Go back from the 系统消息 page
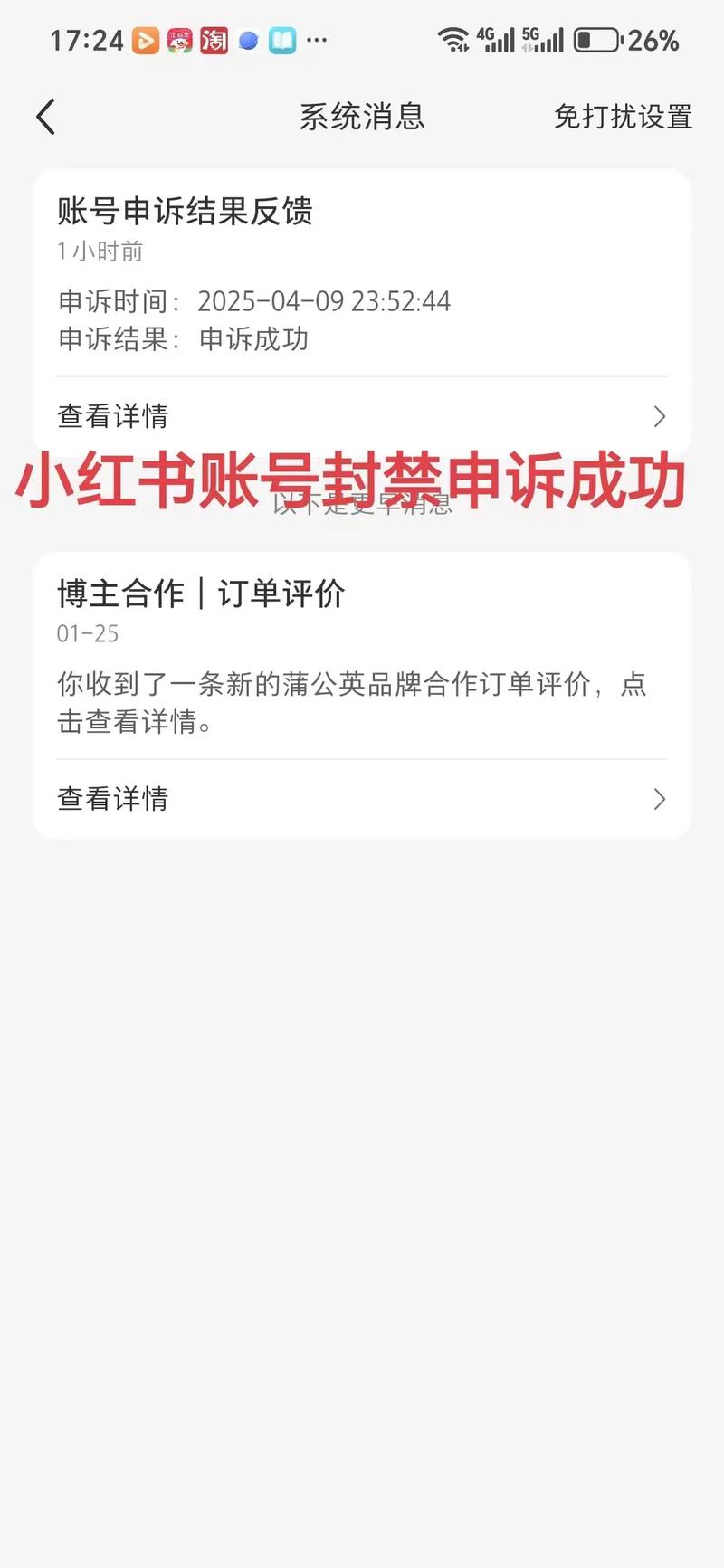 click(x=46, y=117)
